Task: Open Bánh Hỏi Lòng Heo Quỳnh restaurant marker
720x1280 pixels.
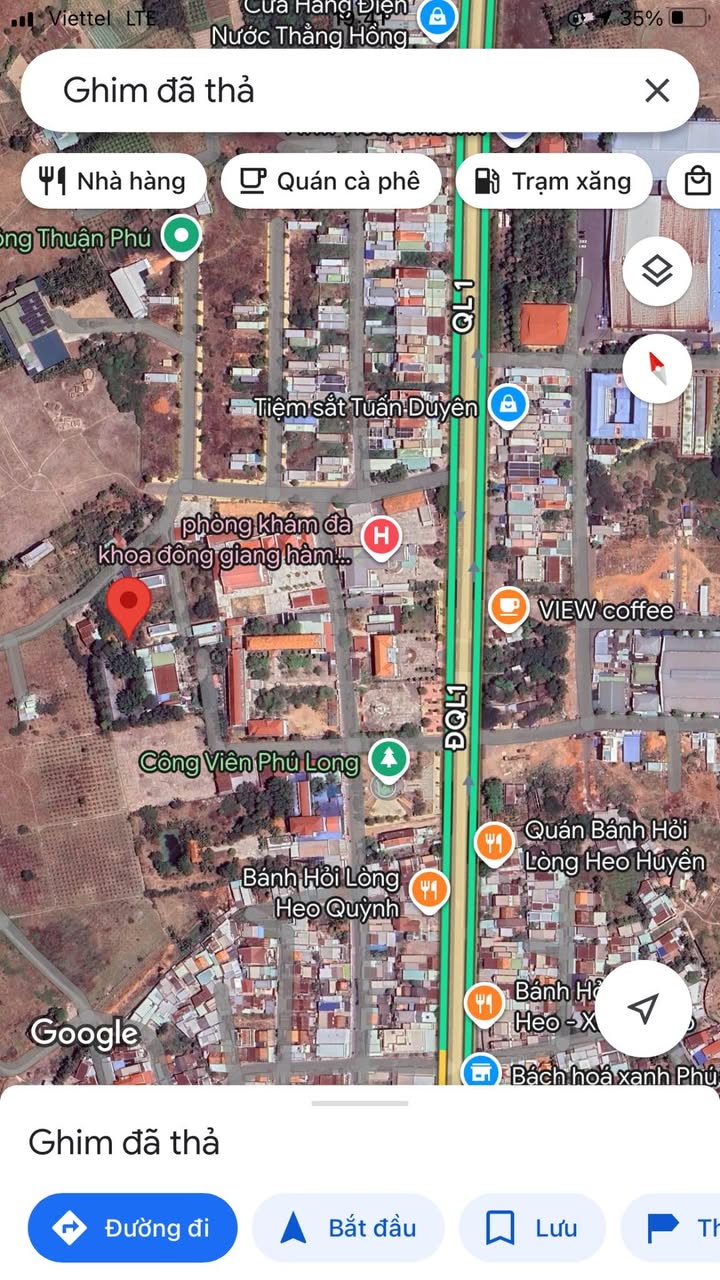Action: tap(429, 888)
